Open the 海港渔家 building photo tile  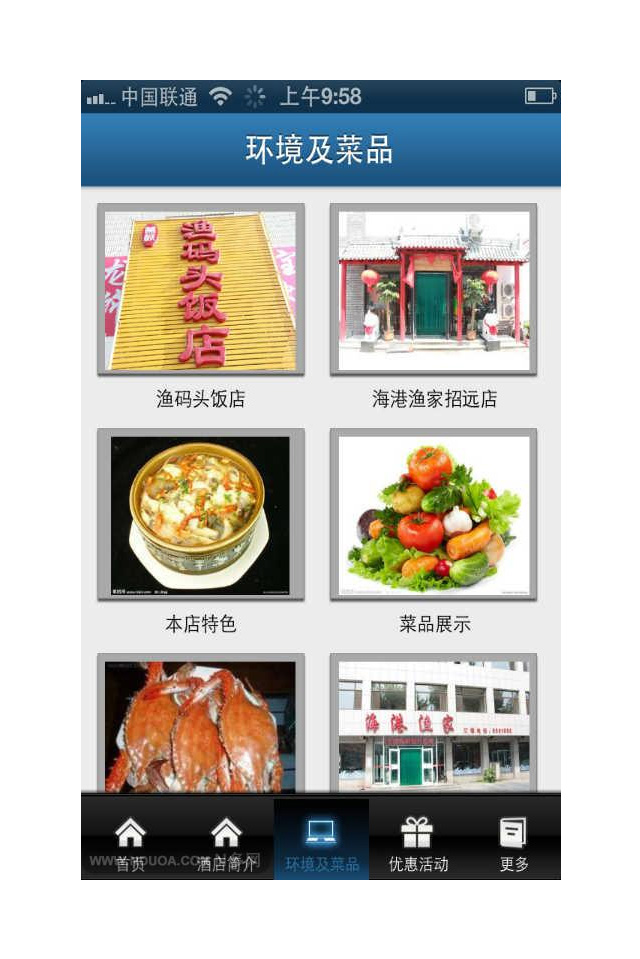pyautogui.click(x=433, y=726)
